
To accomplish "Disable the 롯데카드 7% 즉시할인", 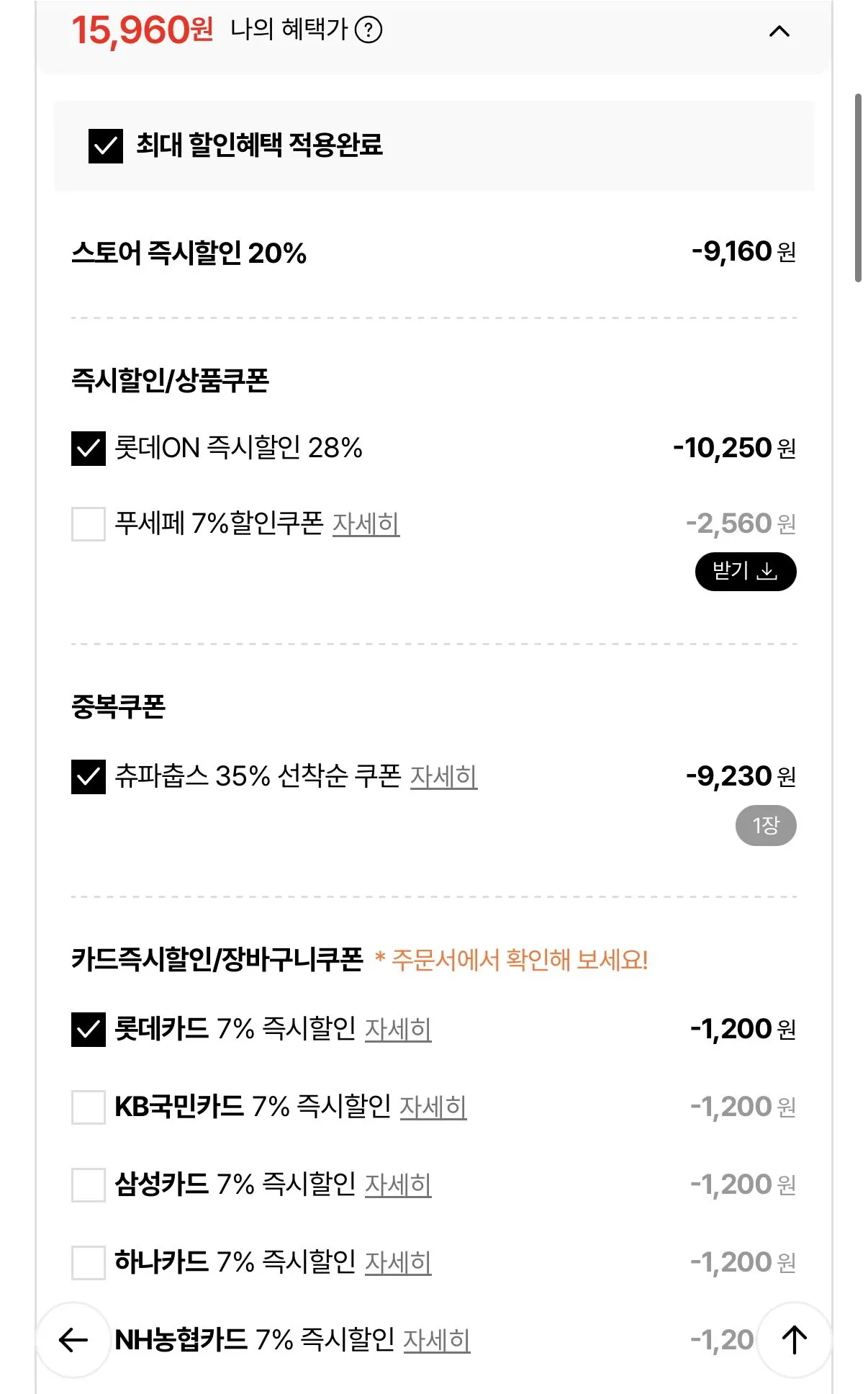I will (88, 1029).
